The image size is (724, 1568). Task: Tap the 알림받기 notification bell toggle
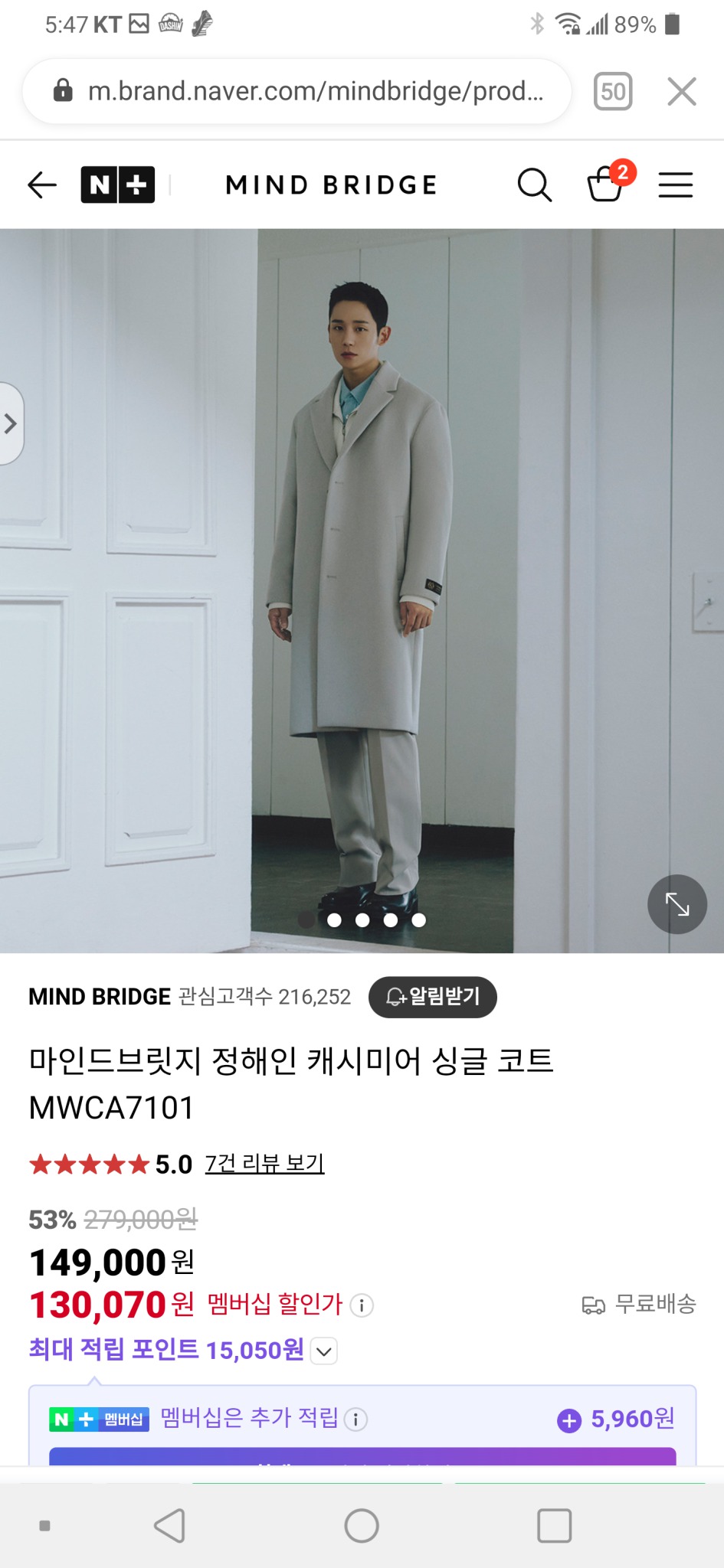[432, 997]
